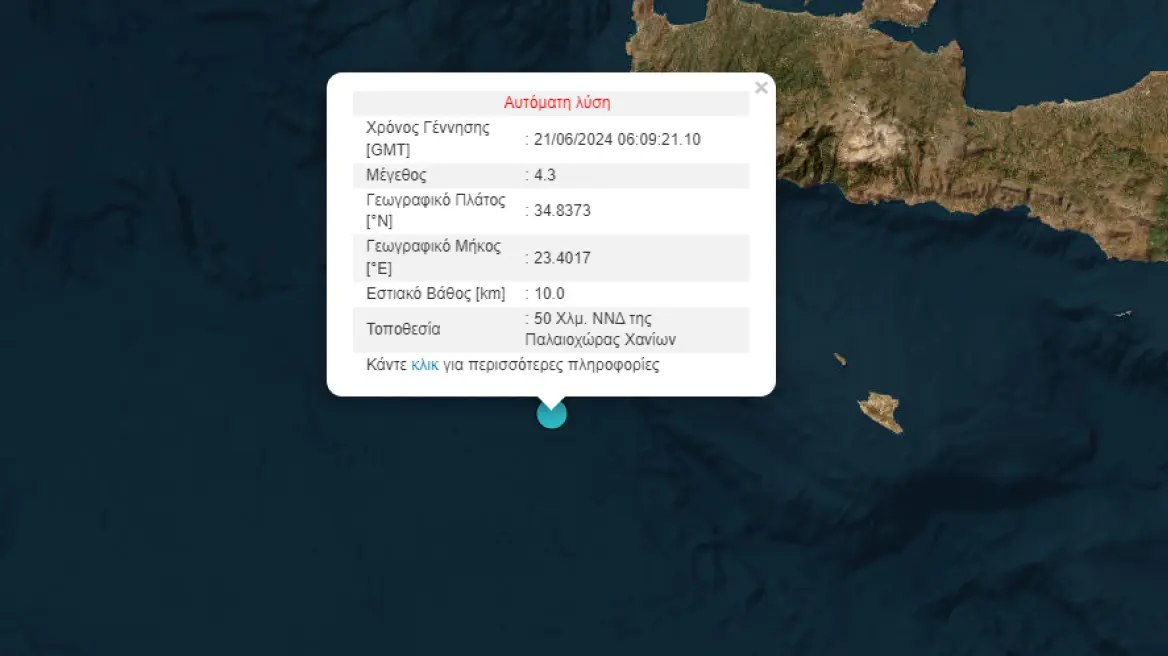The height and width of the screenshot is (656, 1168).
Task: Close the earthquake info popup
Action: coord(761,88)
